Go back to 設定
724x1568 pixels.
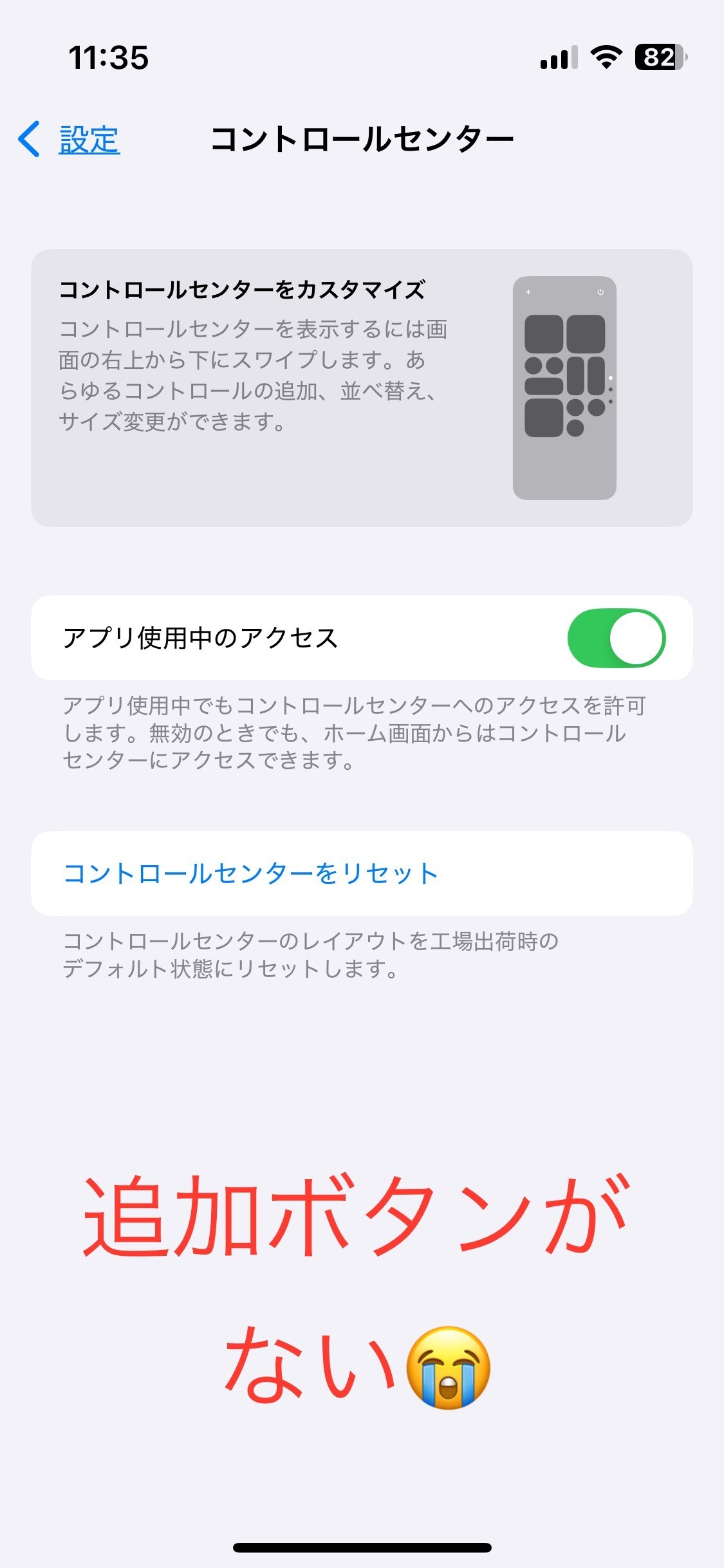pyautogui.click(x=70, y=139)
